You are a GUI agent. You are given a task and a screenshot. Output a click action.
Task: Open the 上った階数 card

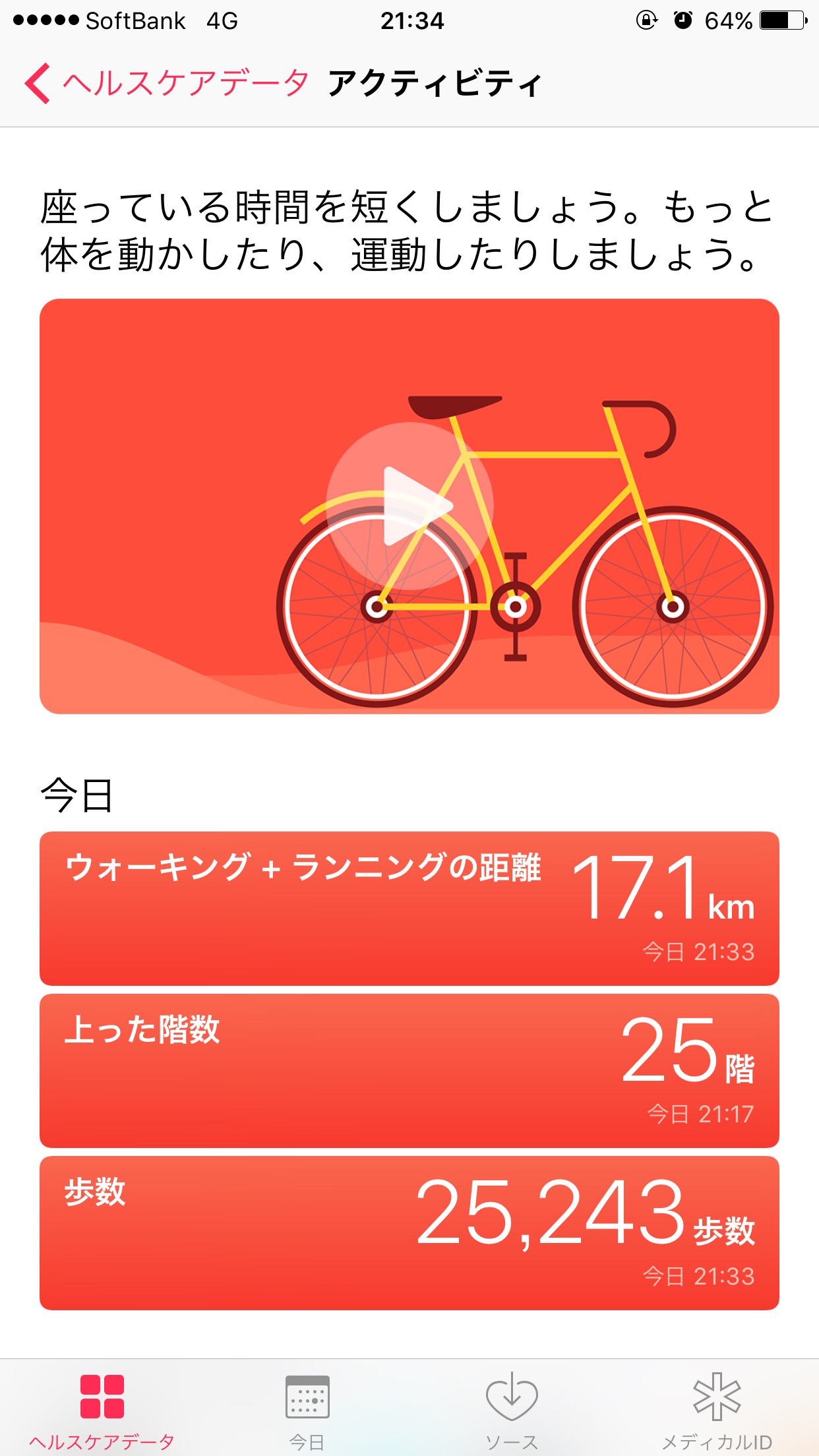(x=409, y=1070)
